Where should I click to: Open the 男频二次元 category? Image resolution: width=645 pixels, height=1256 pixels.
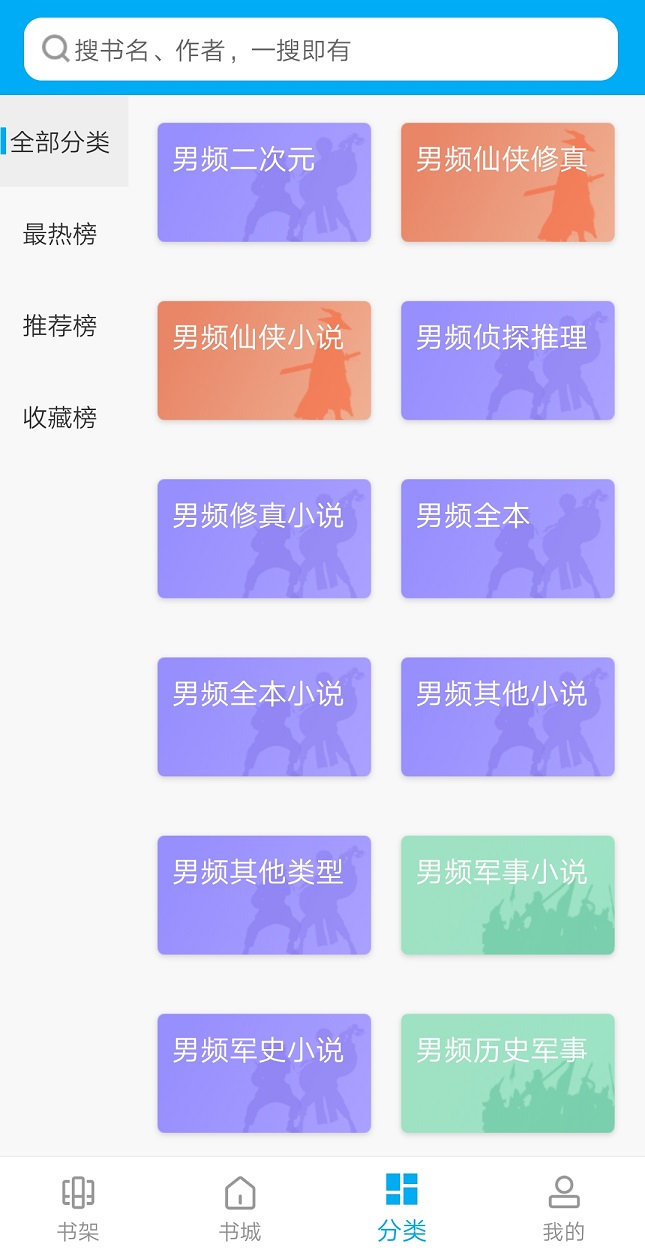tap(264, 182)
